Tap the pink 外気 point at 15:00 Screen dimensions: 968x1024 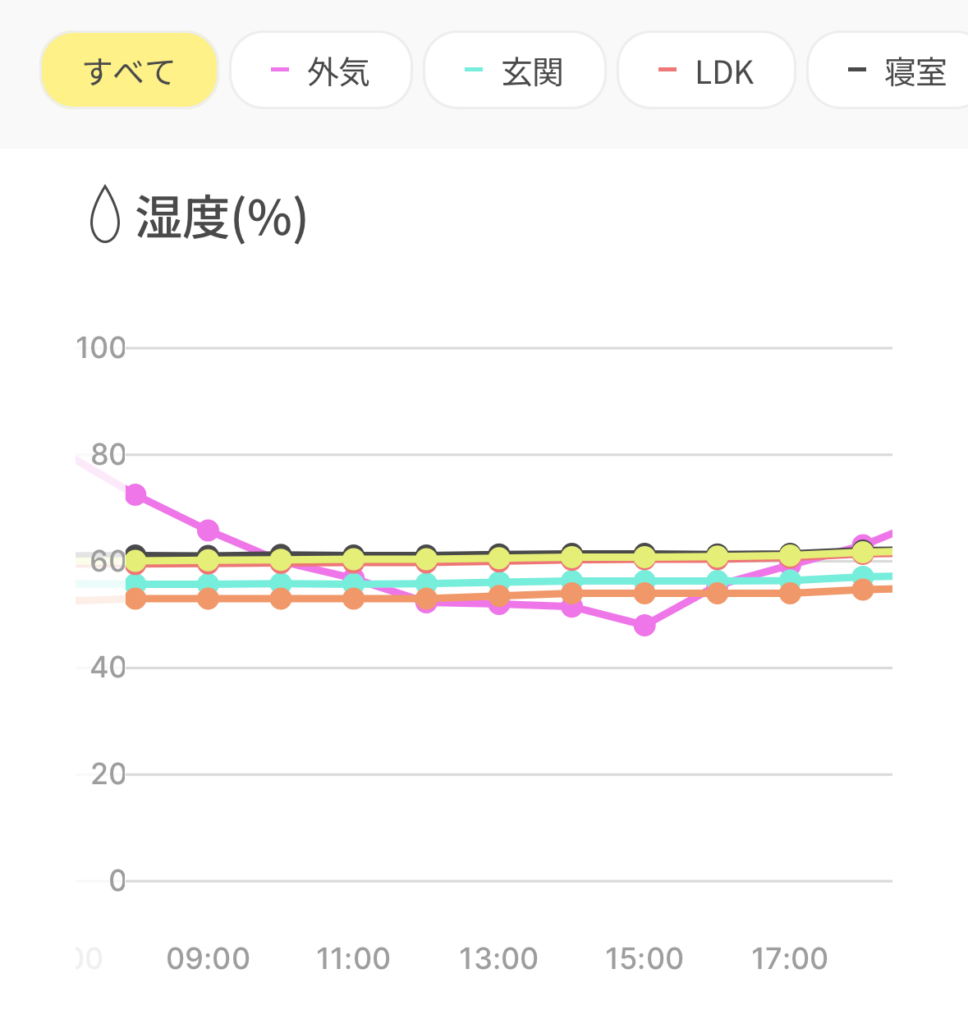644,625
